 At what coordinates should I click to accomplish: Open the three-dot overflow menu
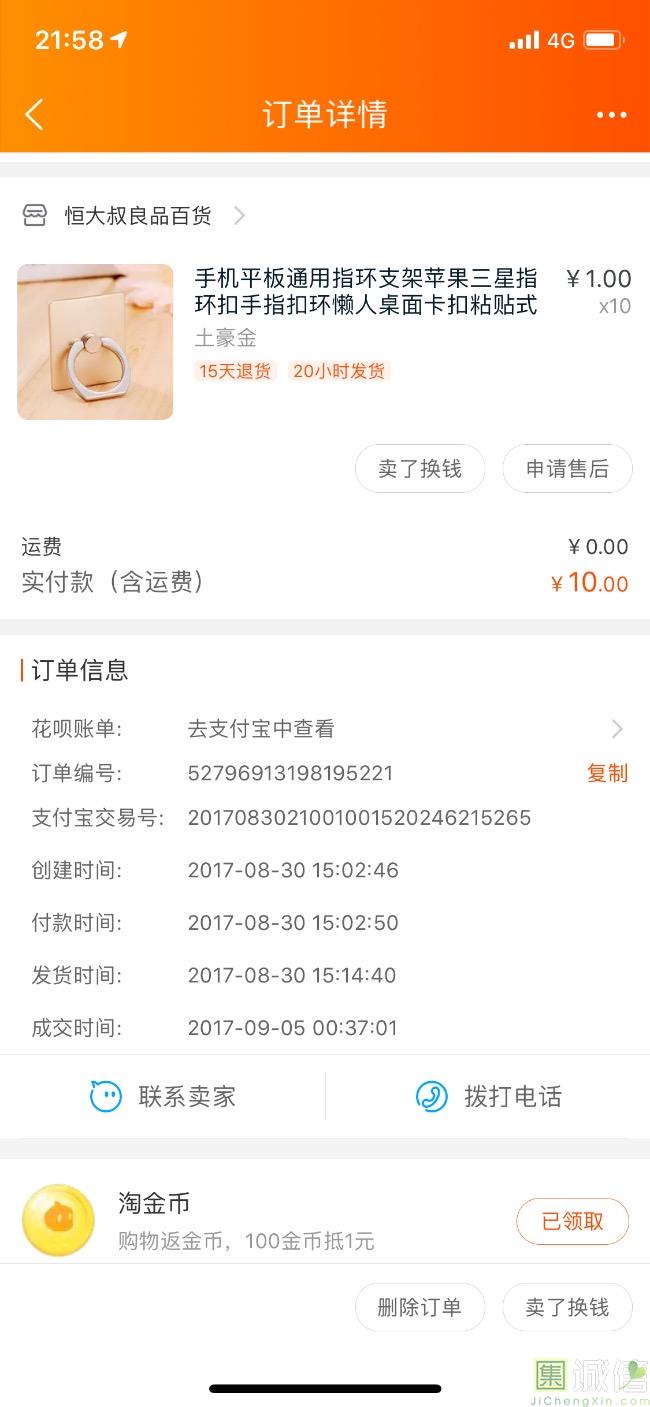pos(611,115)
